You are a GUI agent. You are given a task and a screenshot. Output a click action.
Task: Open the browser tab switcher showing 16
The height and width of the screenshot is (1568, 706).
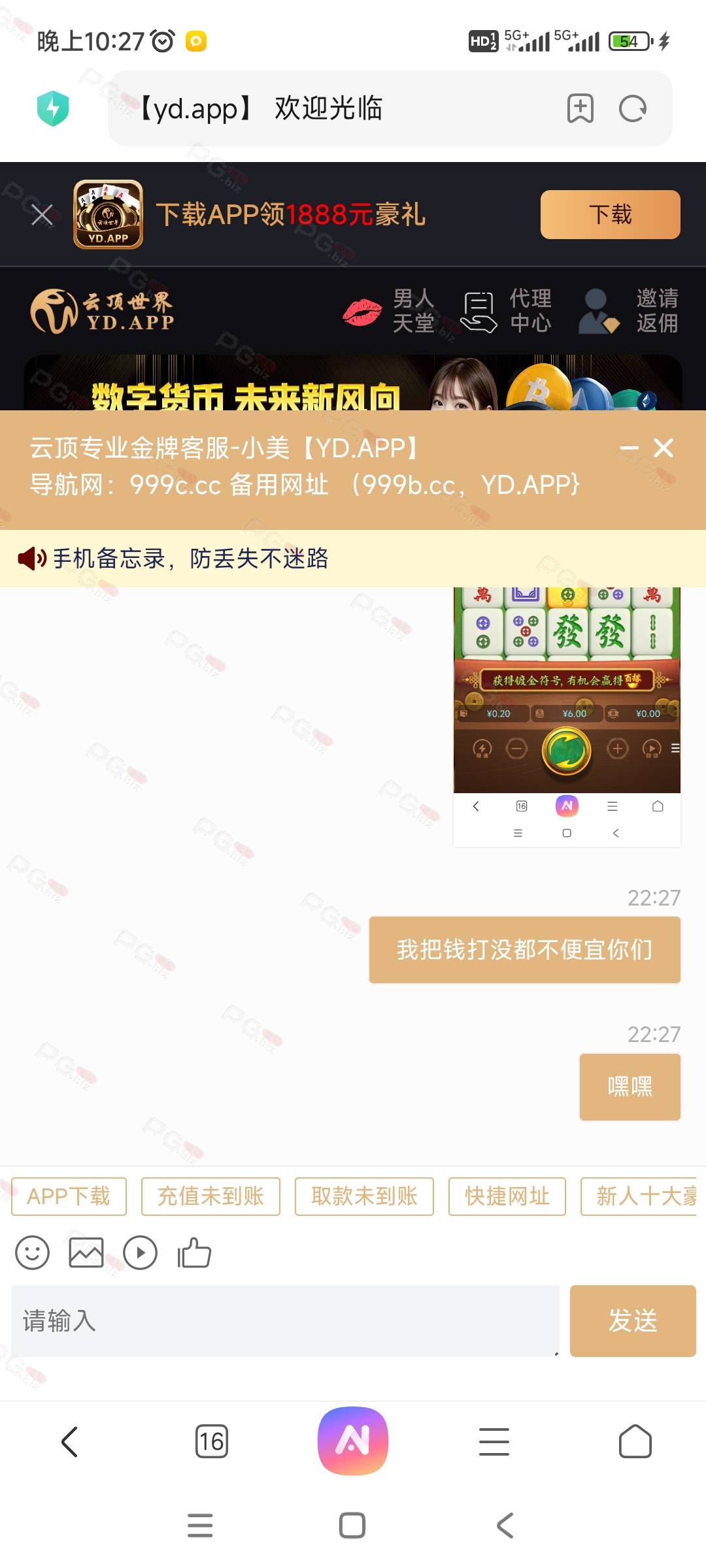coord(212,1441)
